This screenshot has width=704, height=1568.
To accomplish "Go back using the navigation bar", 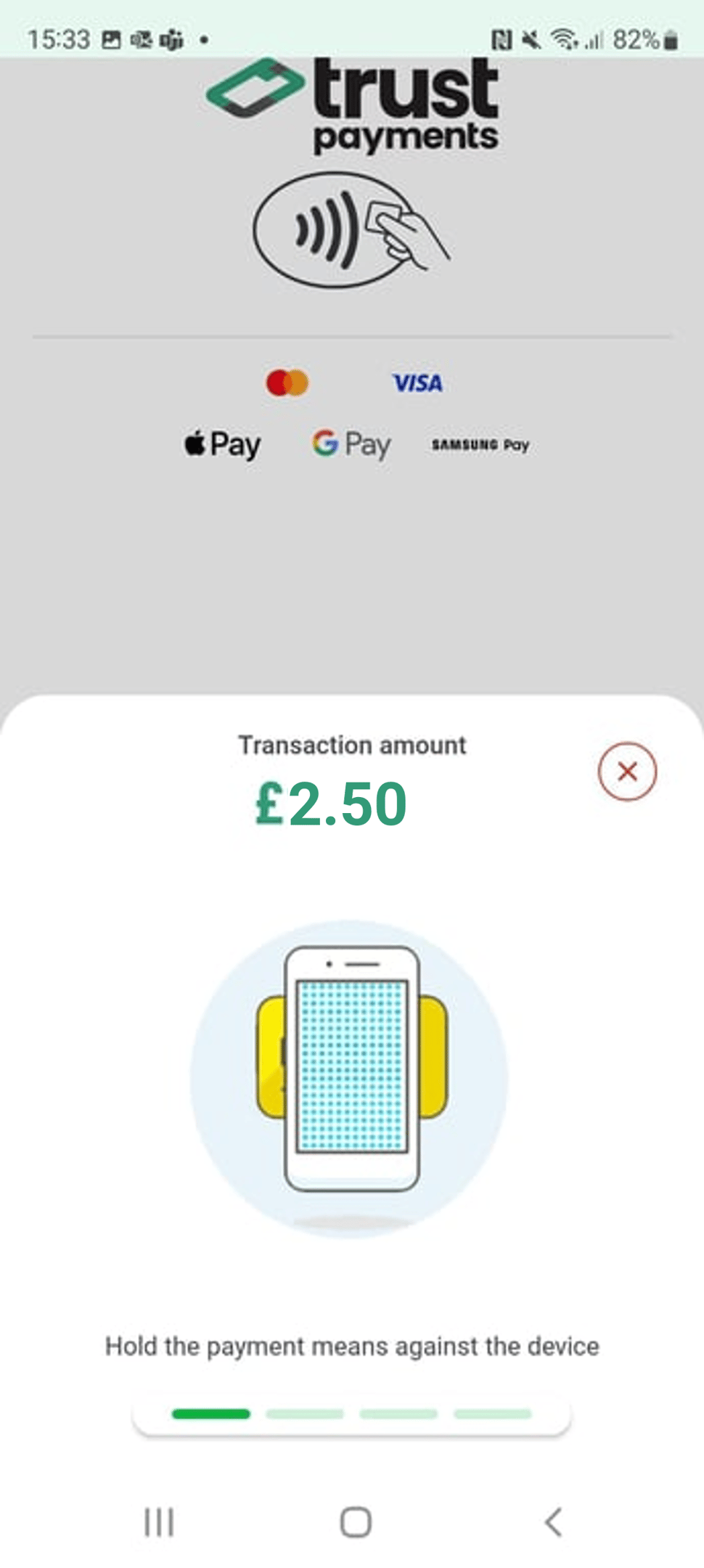I will tap(553, 1522).
